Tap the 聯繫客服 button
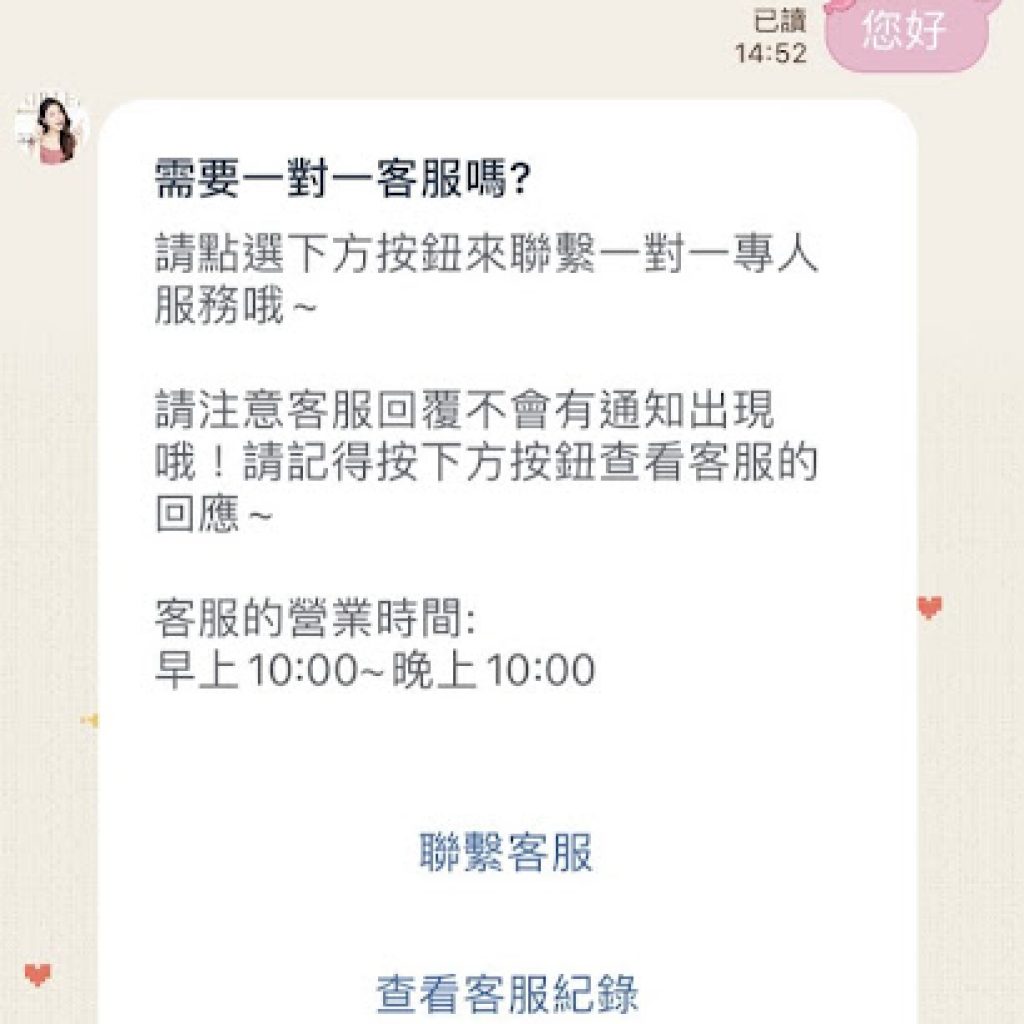This screenshot has height=1024, width=1024. [506, 854]
